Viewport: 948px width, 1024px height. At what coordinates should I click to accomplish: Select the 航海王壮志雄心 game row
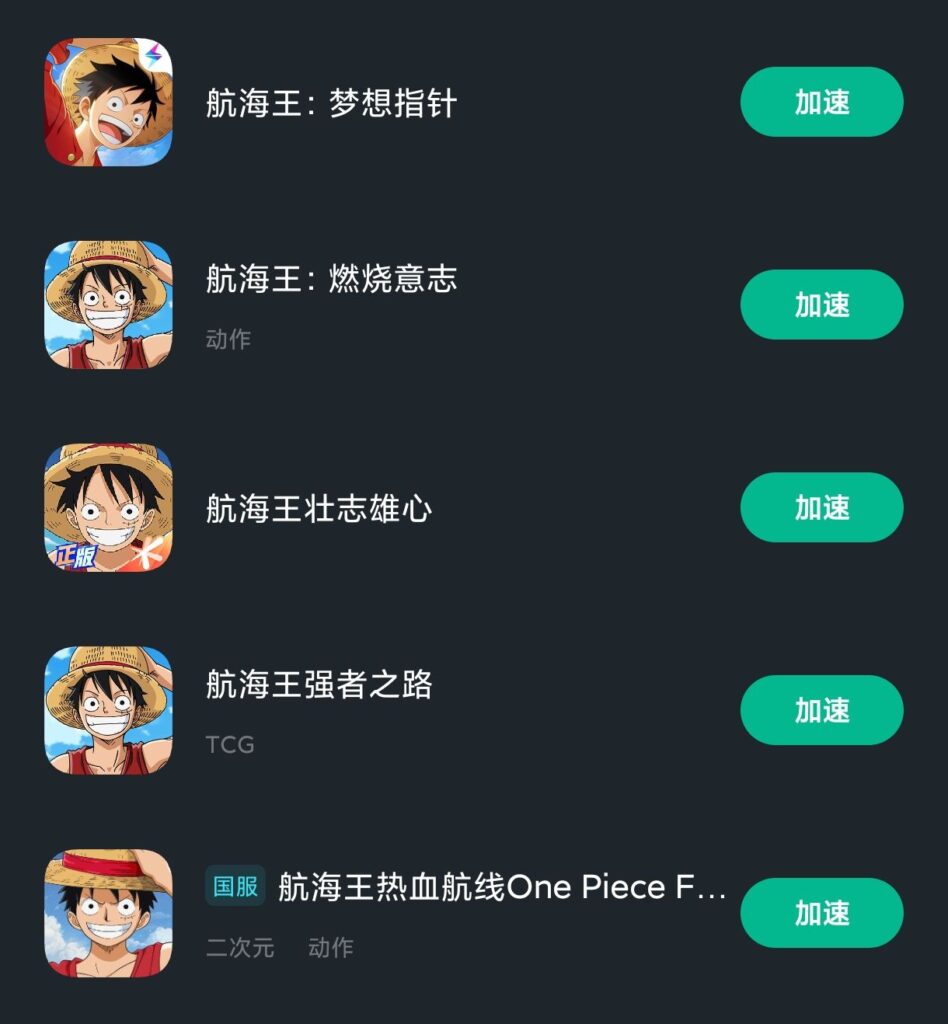tap(319, 509)
